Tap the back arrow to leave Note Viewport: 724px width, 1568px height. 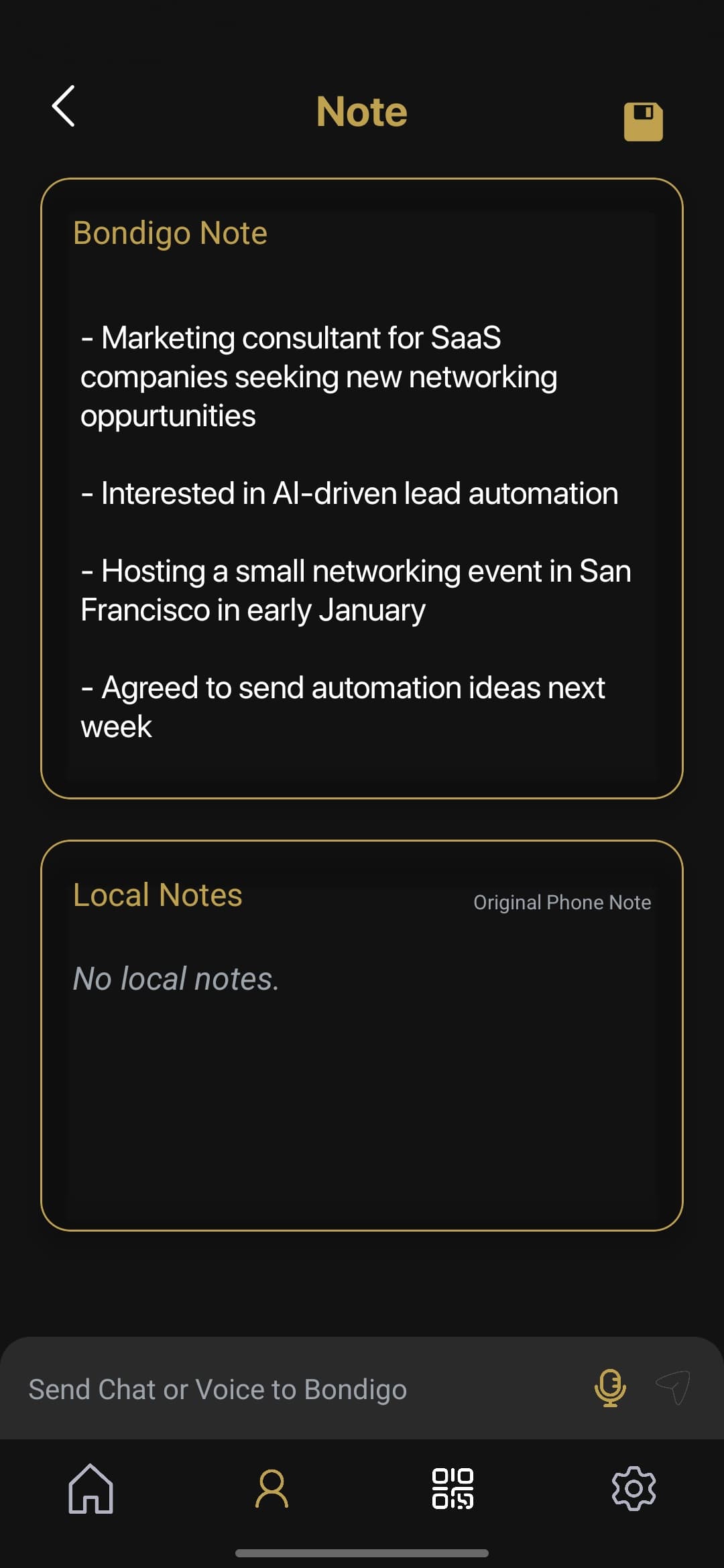(62, 107)
